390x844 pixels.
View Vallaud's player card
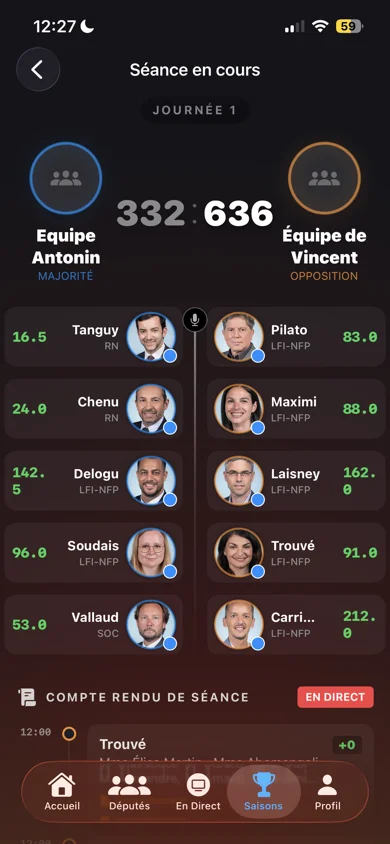(93, 624)
